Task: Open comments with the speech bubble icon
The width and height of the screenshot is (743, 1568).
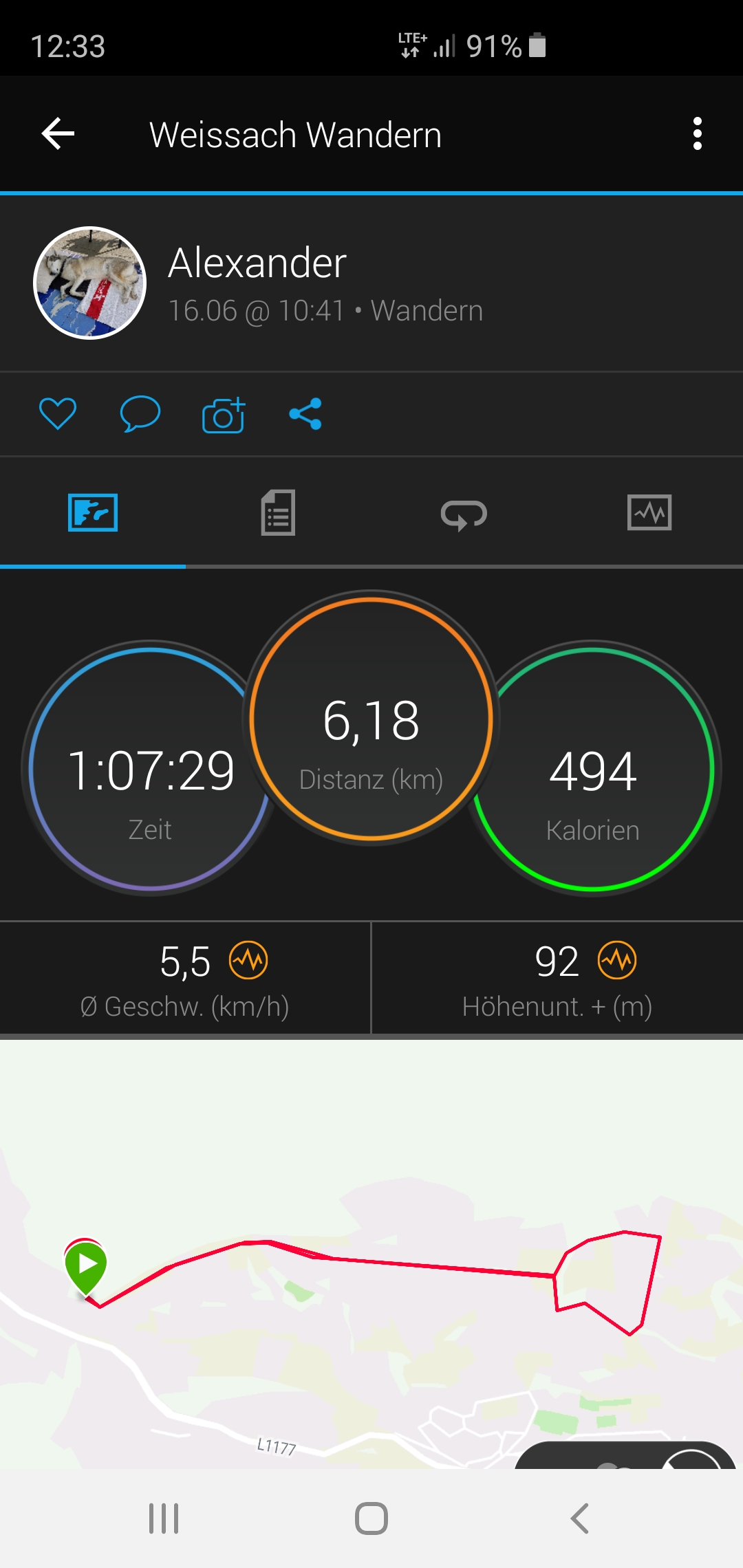Action: tap(140, 414)
